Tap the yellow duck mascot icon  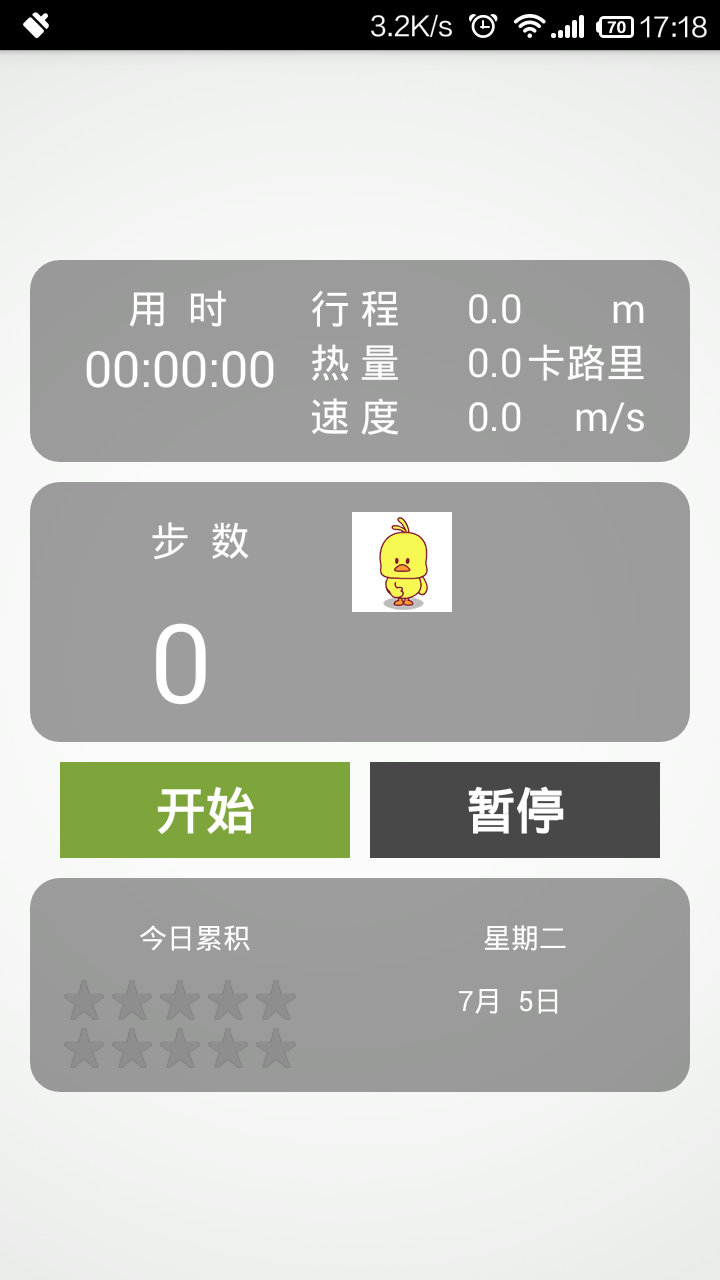[x=401, y=562]
